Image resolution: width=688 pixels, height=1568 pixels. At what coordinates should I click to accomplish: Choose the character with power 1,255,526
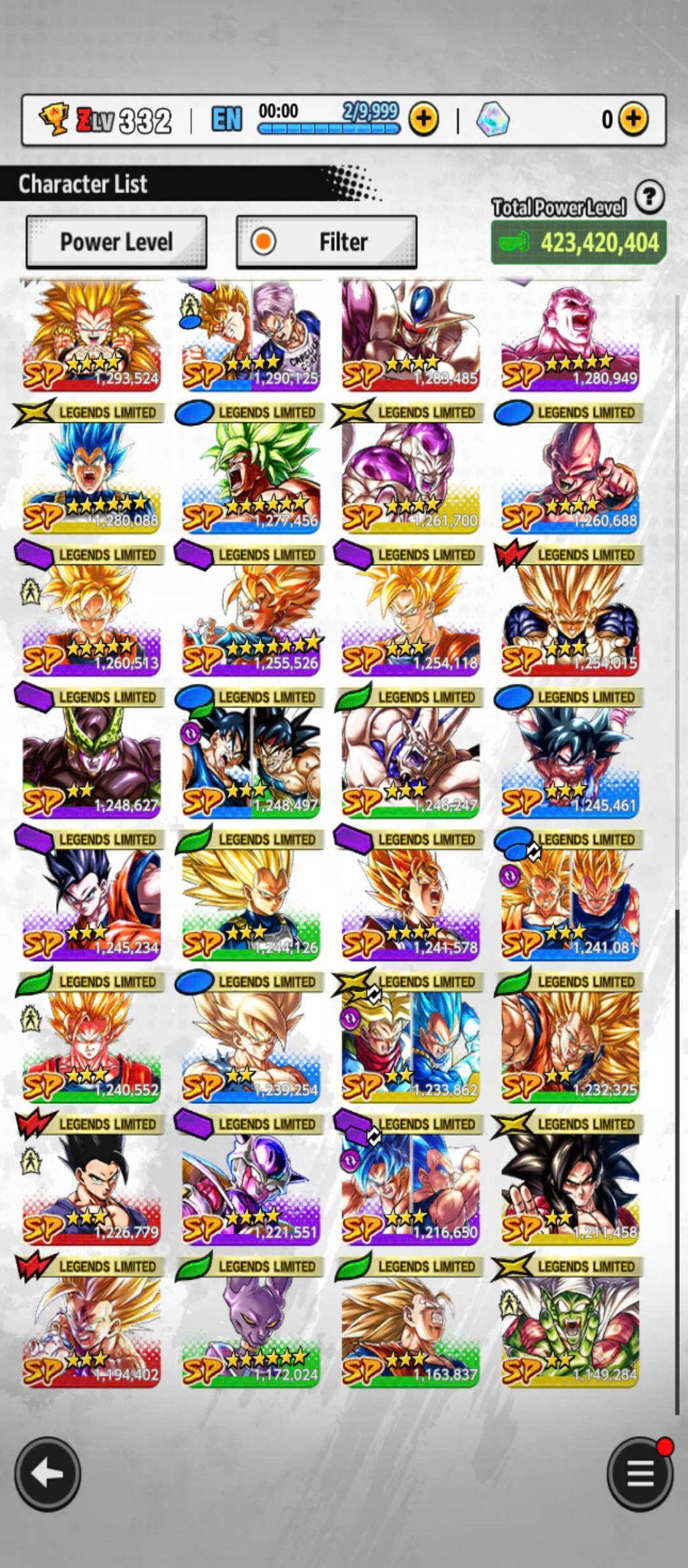[x=251, y=619]
